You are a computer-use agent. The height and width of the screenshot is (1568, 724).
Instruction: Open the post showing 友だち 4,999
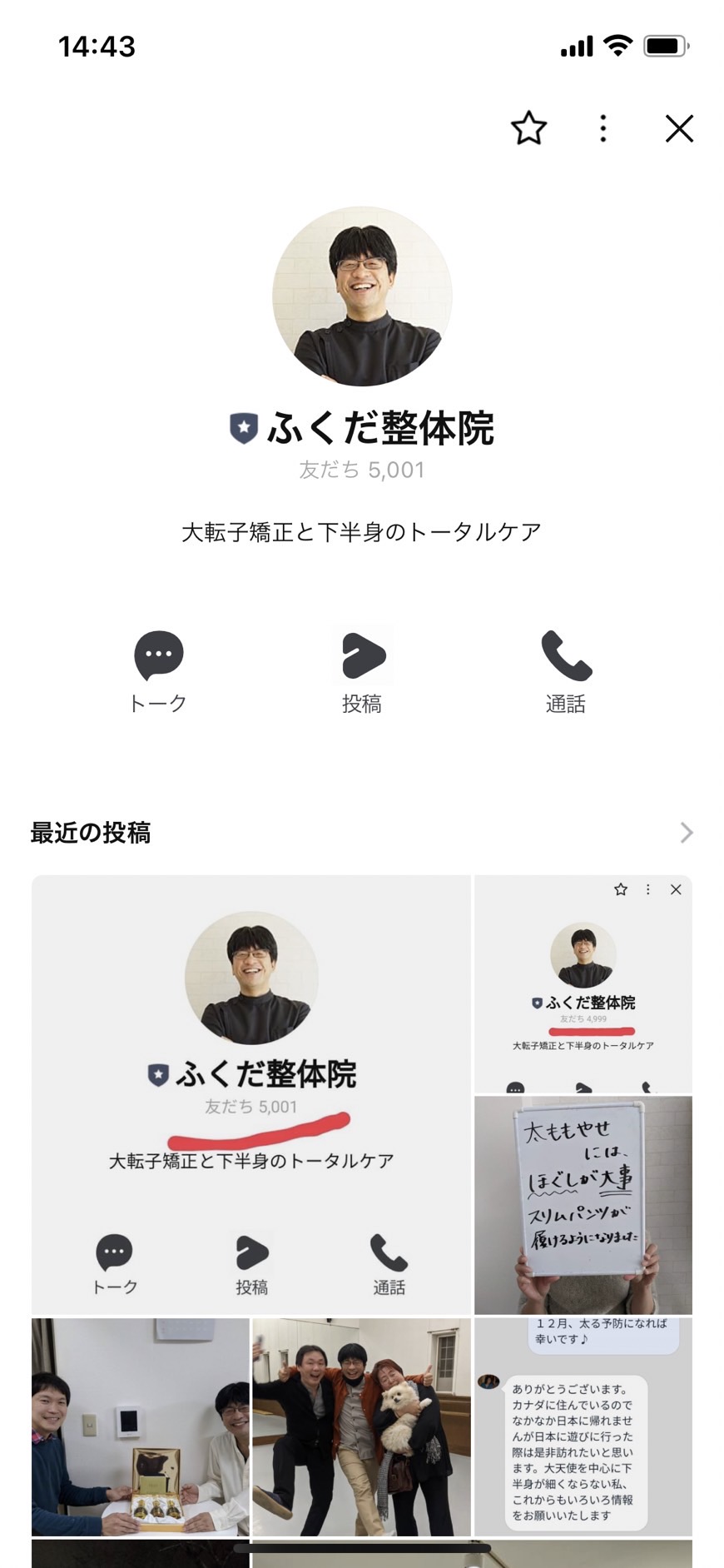(x=583, y=983)
